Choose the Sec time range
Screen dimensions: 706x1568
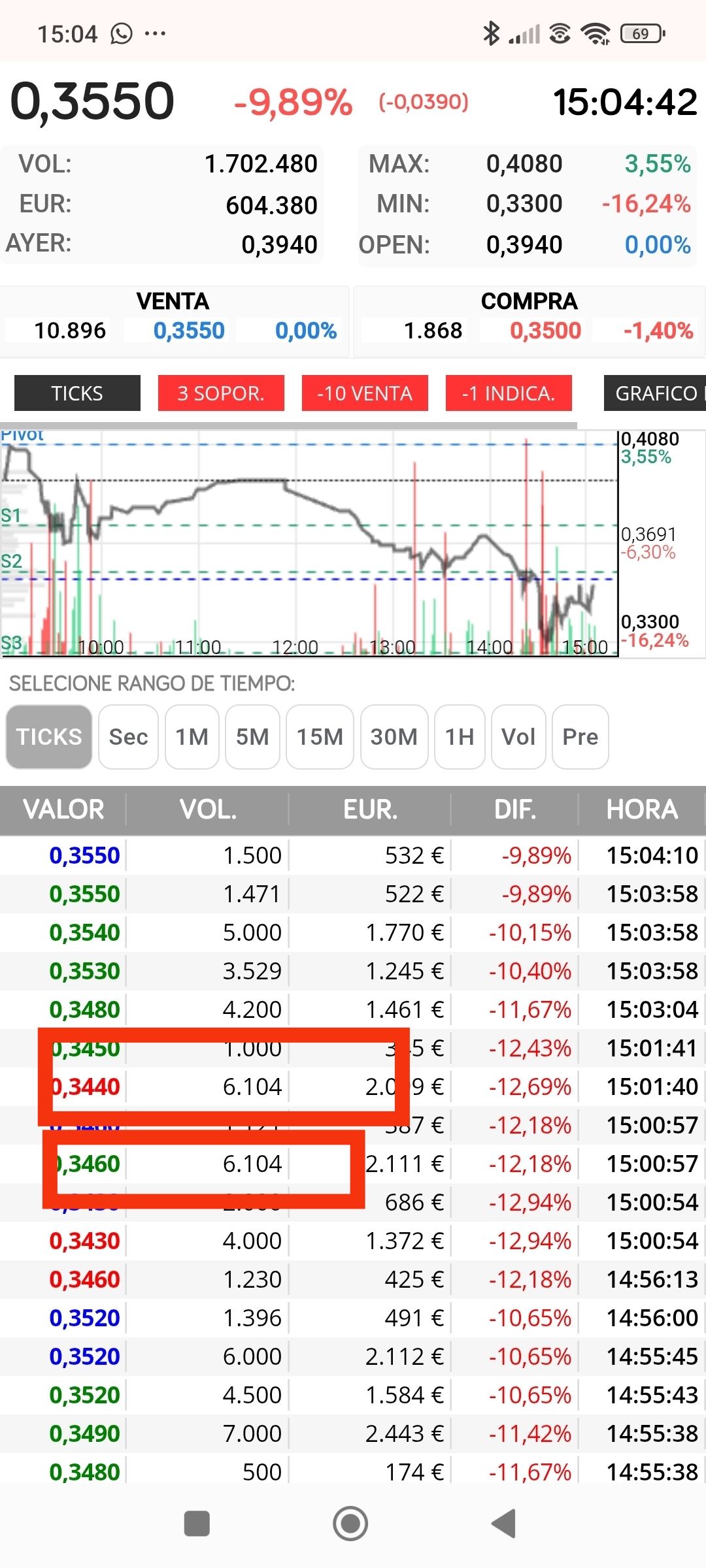pos(128,737)
